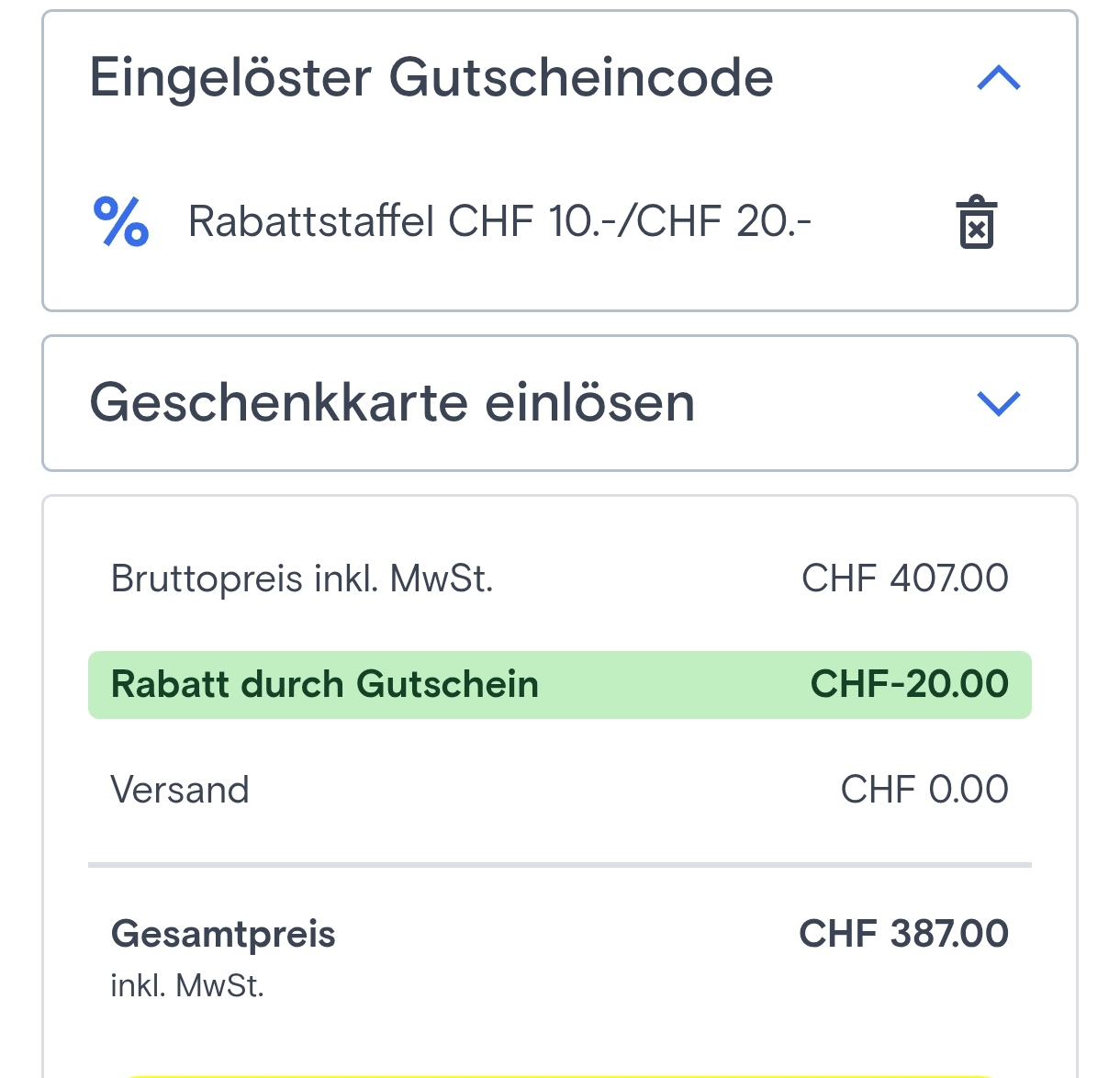This screenshot has width=1120, height=1078.
Task: Remove the Rabattstaffel voucher with trash icon
Action: coord(977,223)
